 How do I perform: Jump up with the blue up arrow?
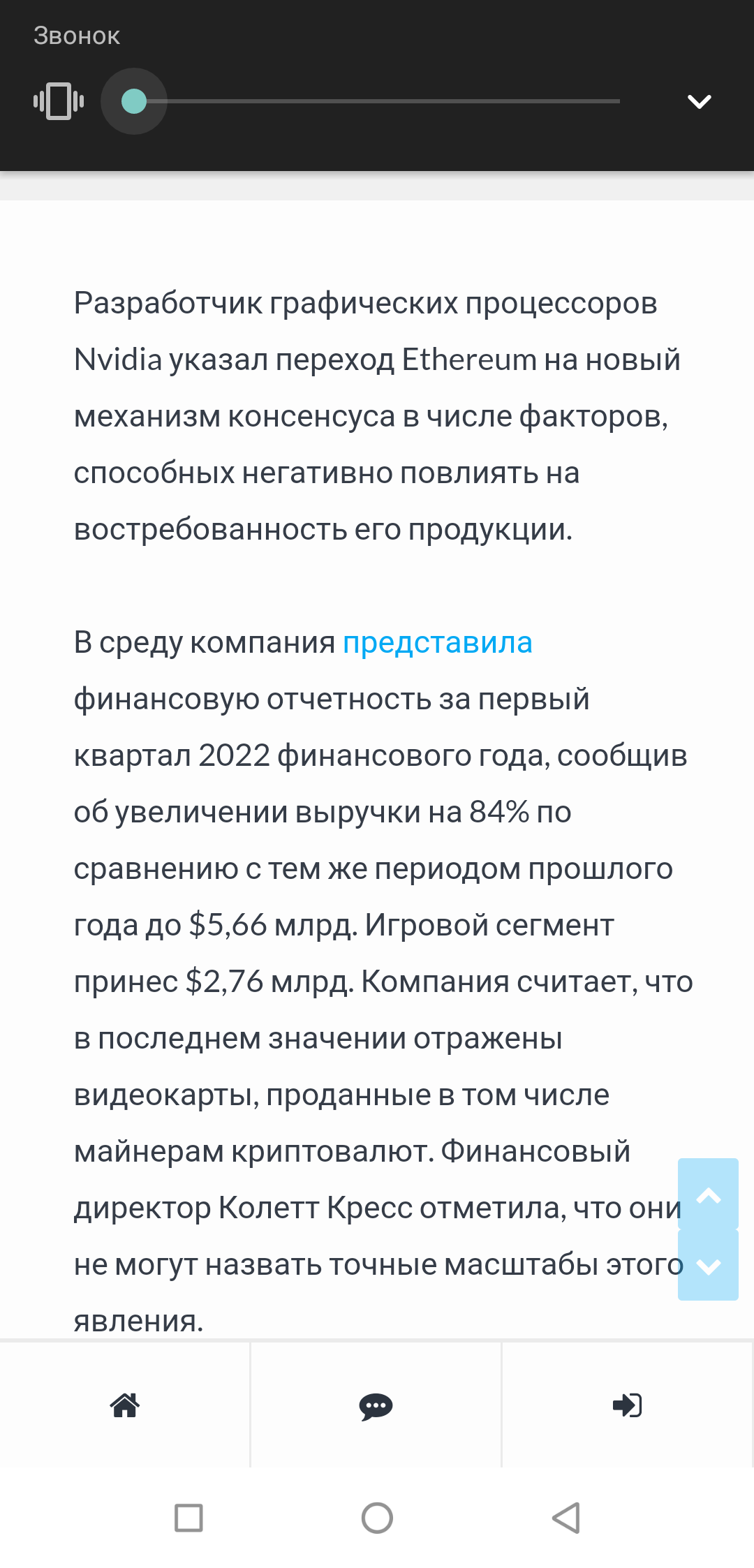click(708, 1195)
